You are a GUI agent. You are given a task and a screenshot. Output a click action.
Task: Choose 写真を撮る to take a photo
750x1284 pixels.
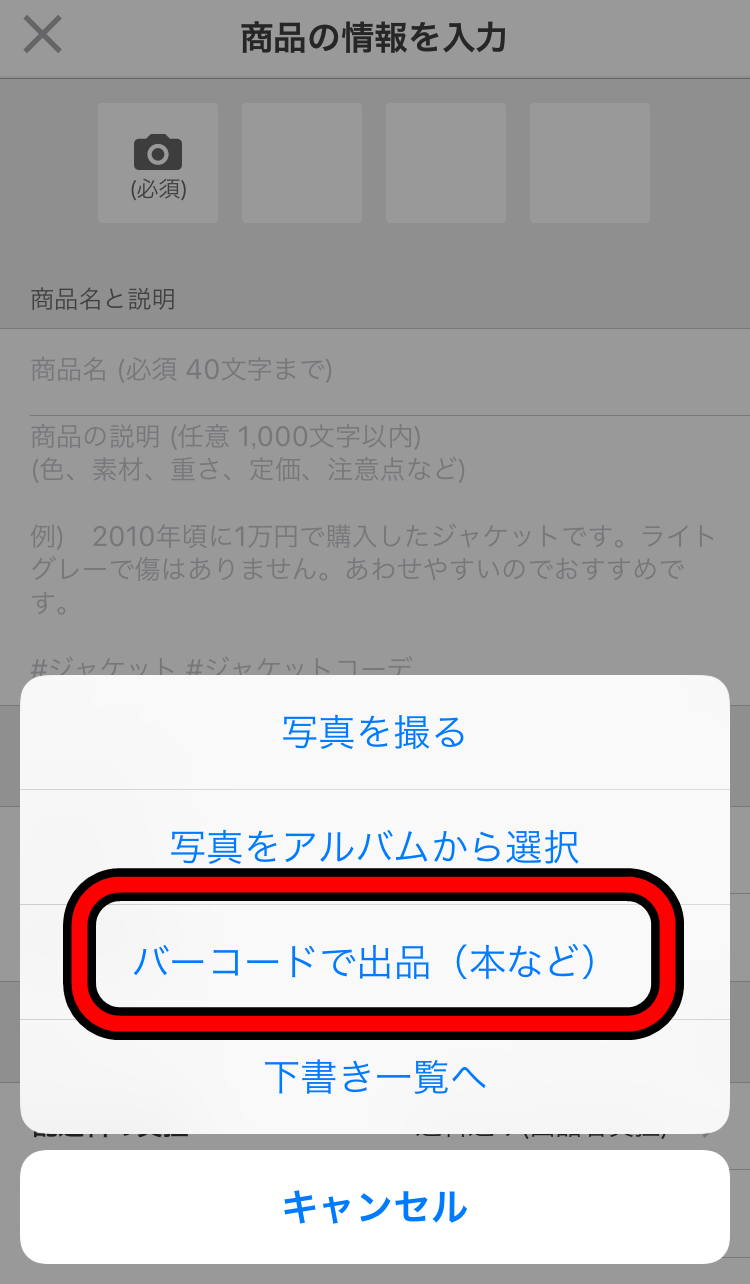pyautogui.click(x=375, y=733)
